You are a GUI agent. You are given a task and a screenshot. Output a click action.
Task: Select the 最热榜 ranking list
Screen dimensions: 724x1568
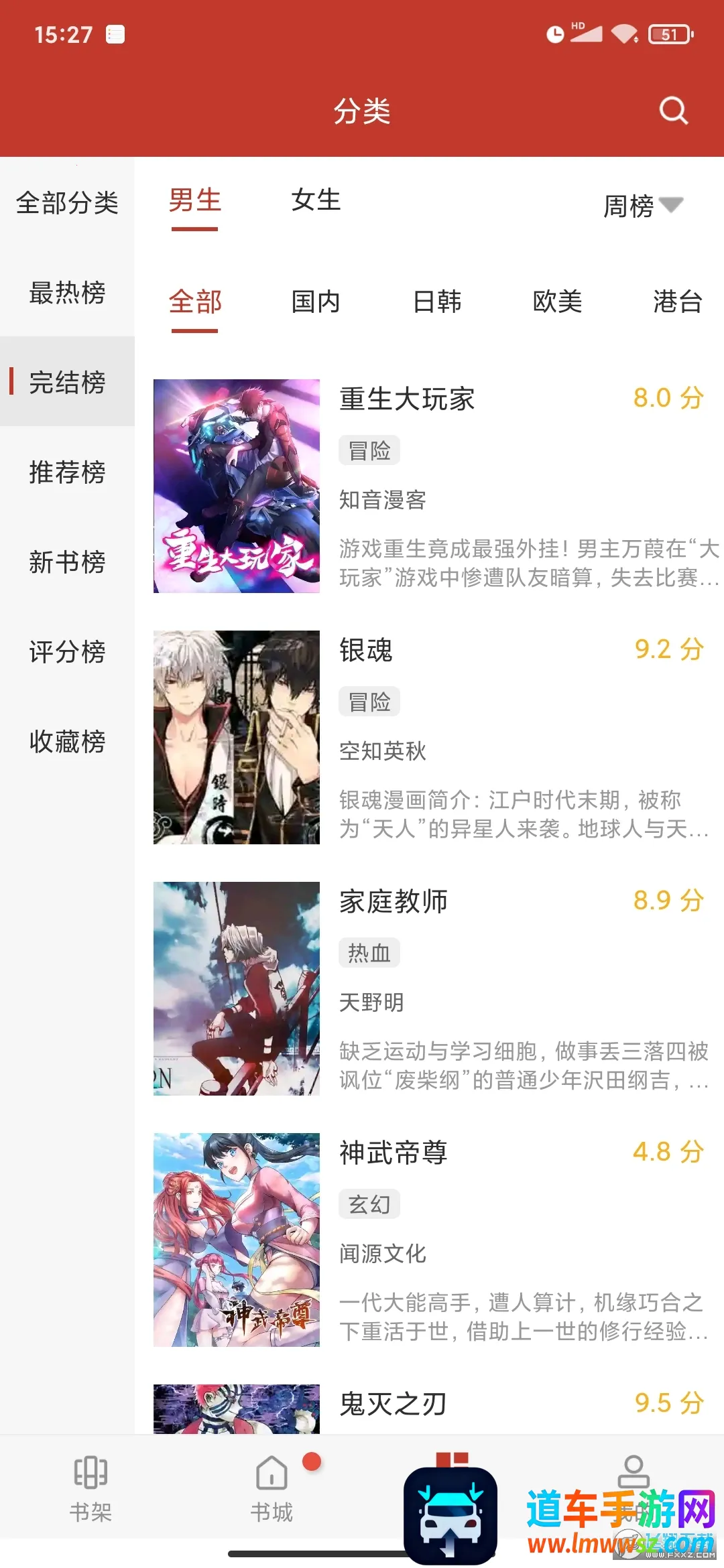point(67,293)
